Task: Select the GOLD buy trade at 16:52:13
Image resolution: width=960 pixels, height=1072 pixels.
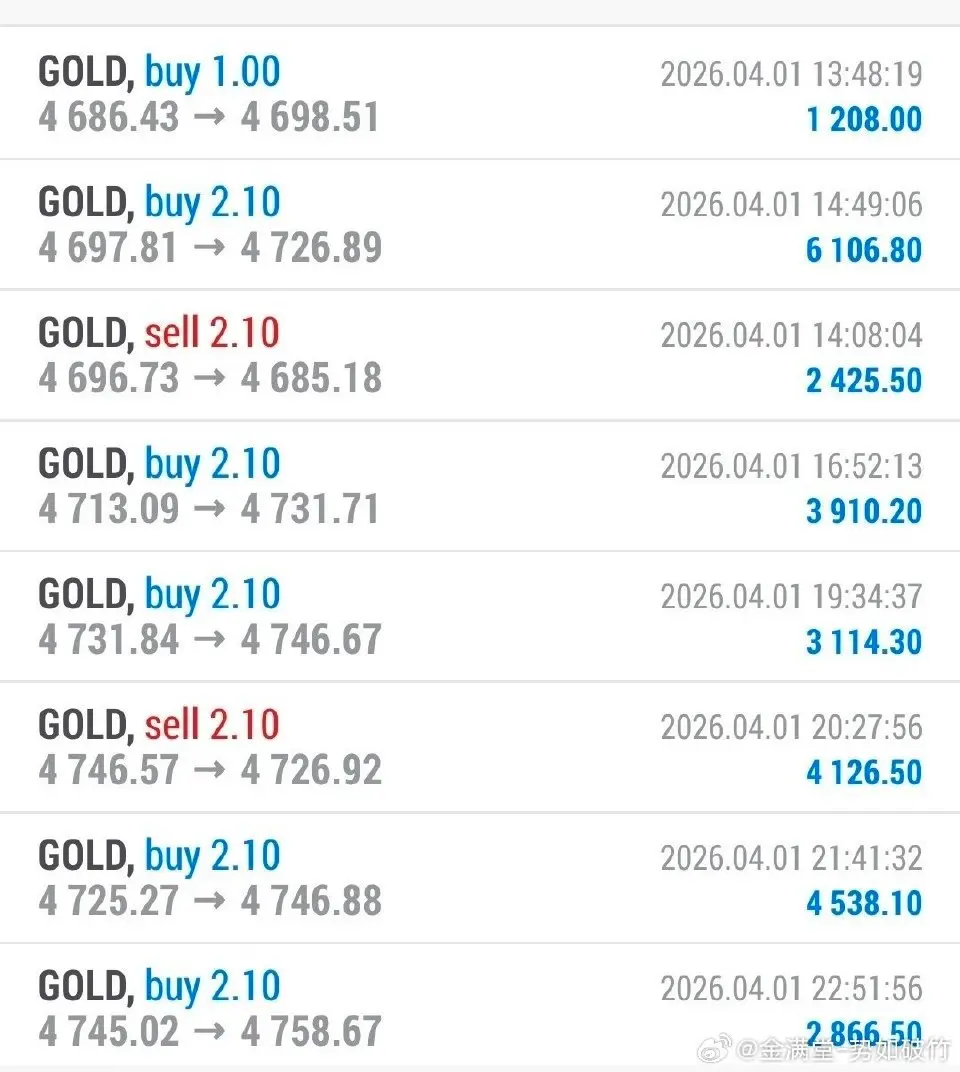Action: [480, 487]
